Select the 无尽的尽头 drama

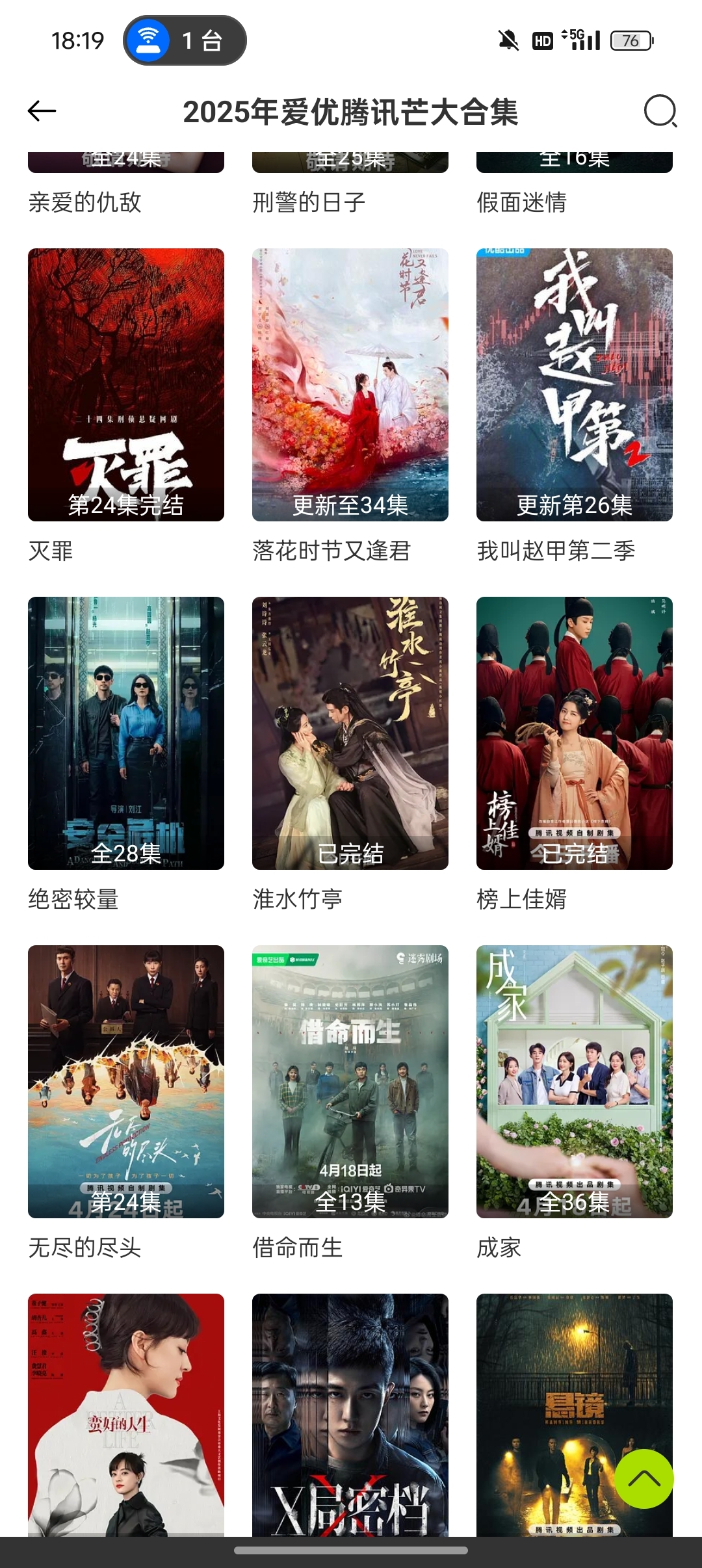click(x=126, y=1081)
